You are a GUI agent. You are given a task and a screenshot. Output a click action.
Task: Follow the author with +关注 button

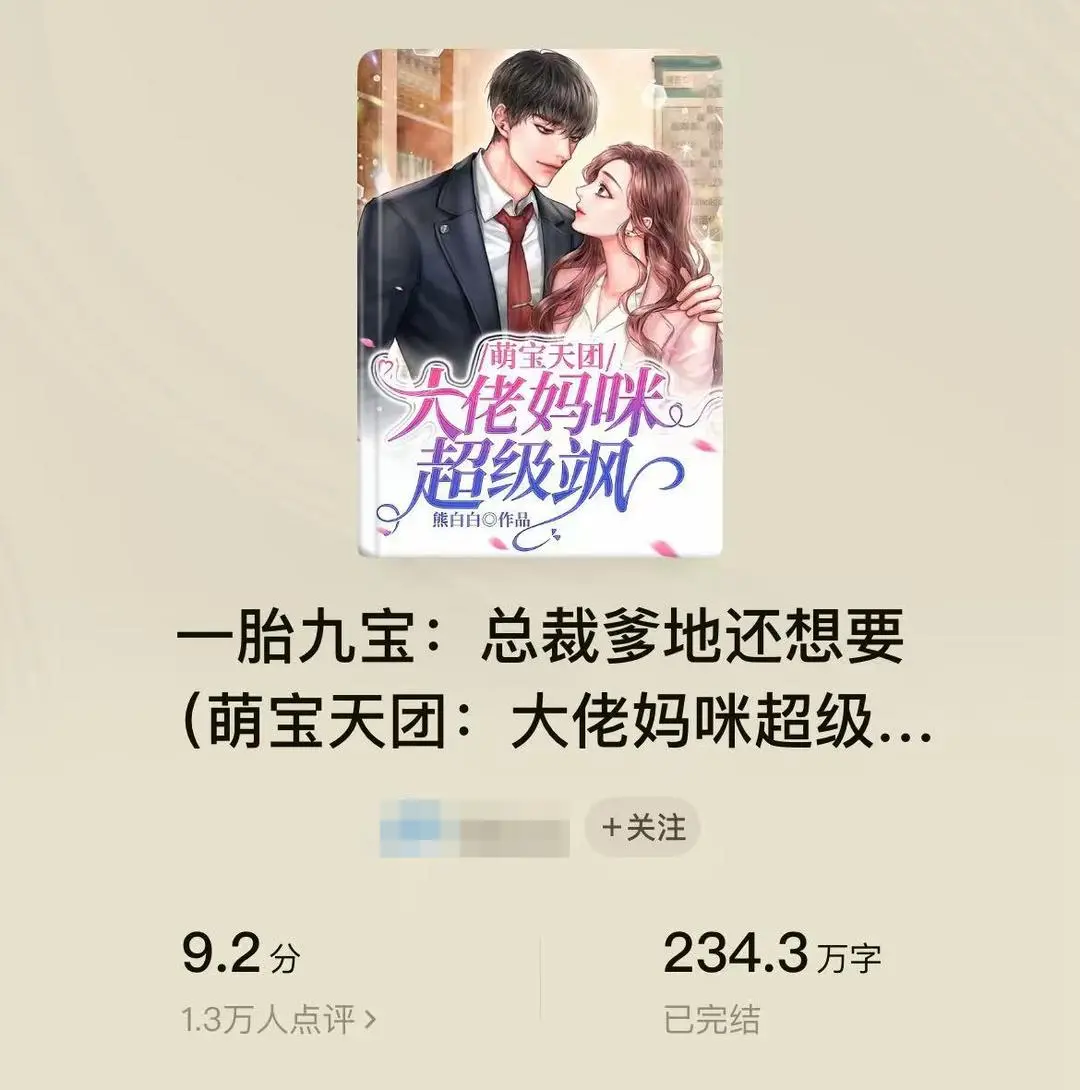coord(643,828)
